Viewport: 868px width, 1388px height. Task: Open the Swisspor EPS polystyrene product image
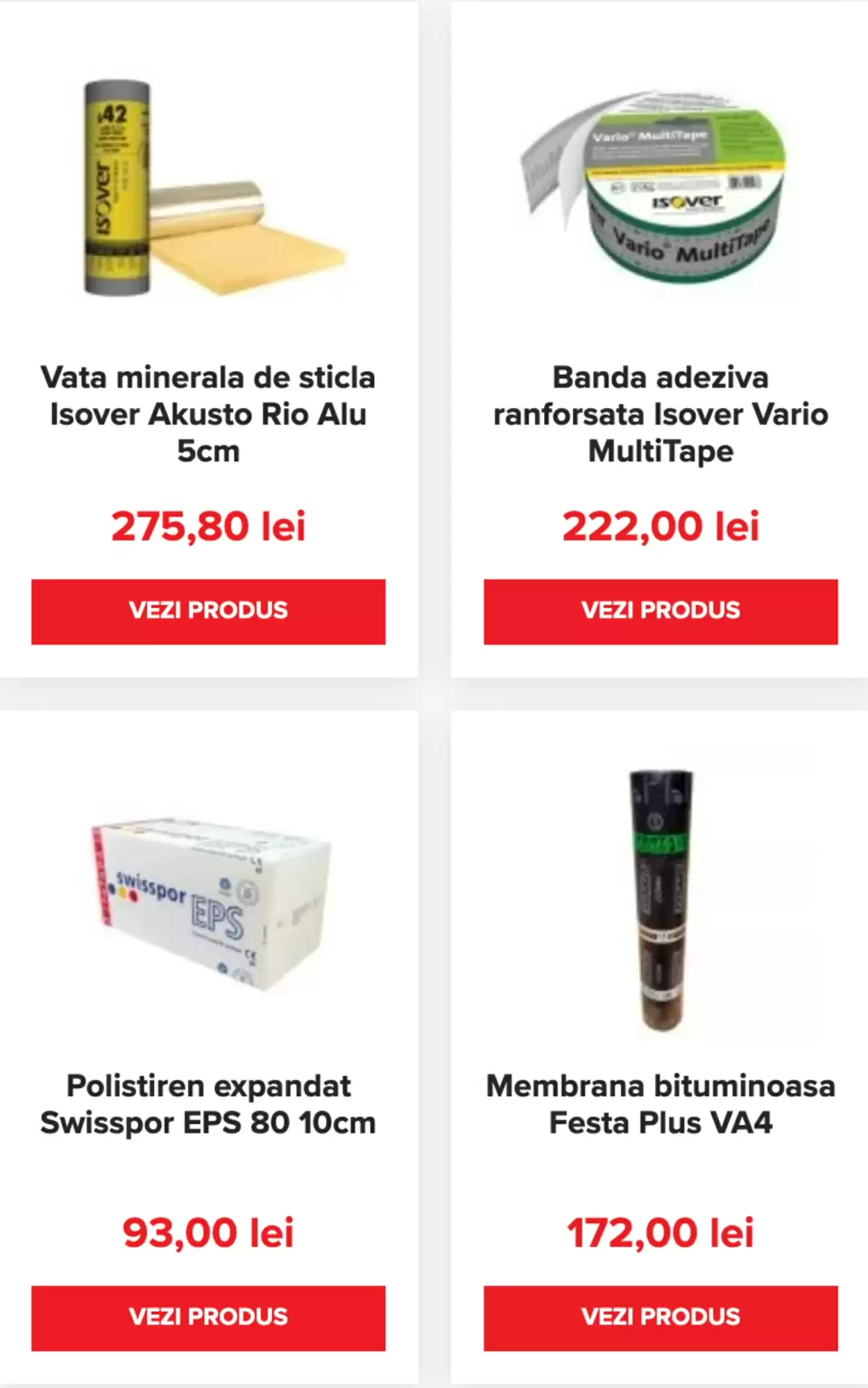pos(210,902)
